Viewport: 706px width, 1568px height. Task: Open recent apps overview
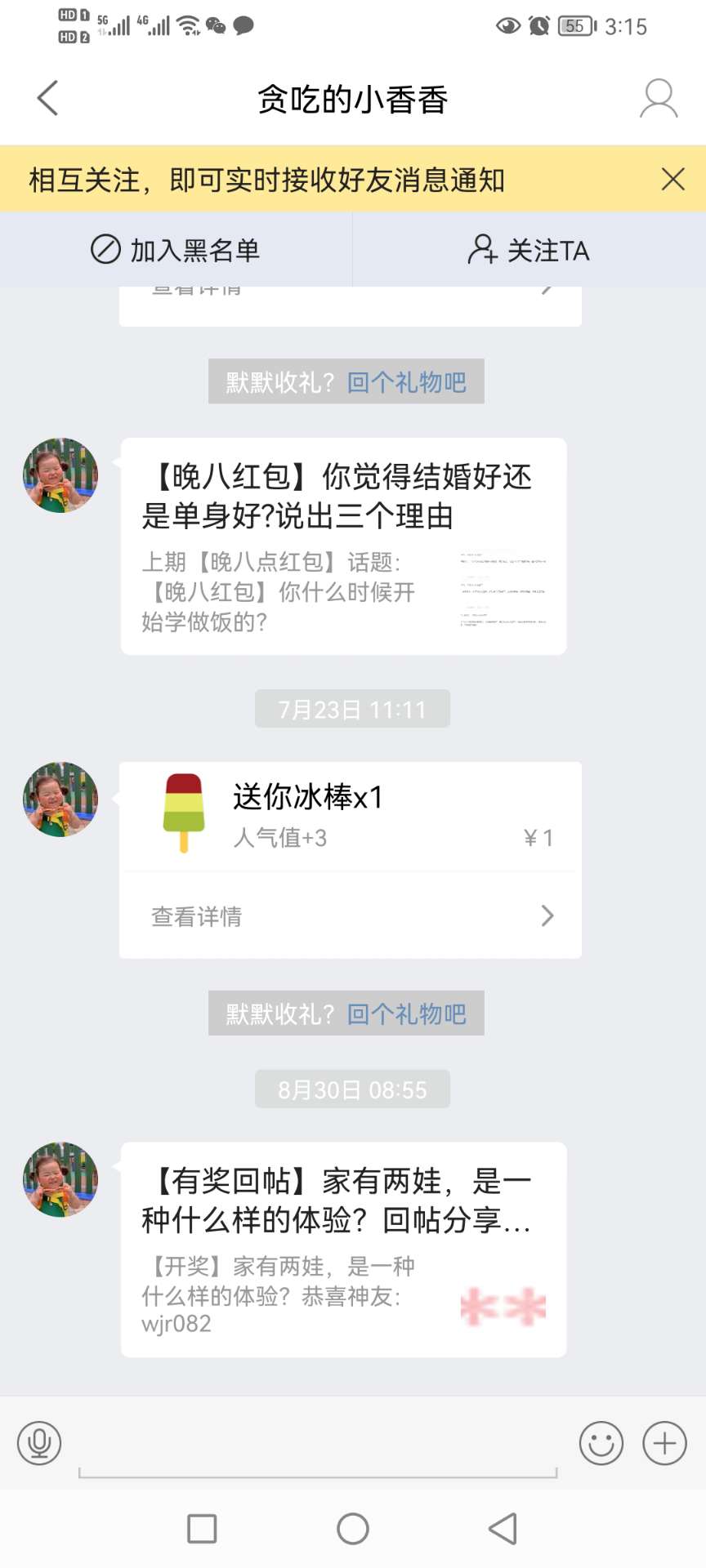[x=202, y=1528]
